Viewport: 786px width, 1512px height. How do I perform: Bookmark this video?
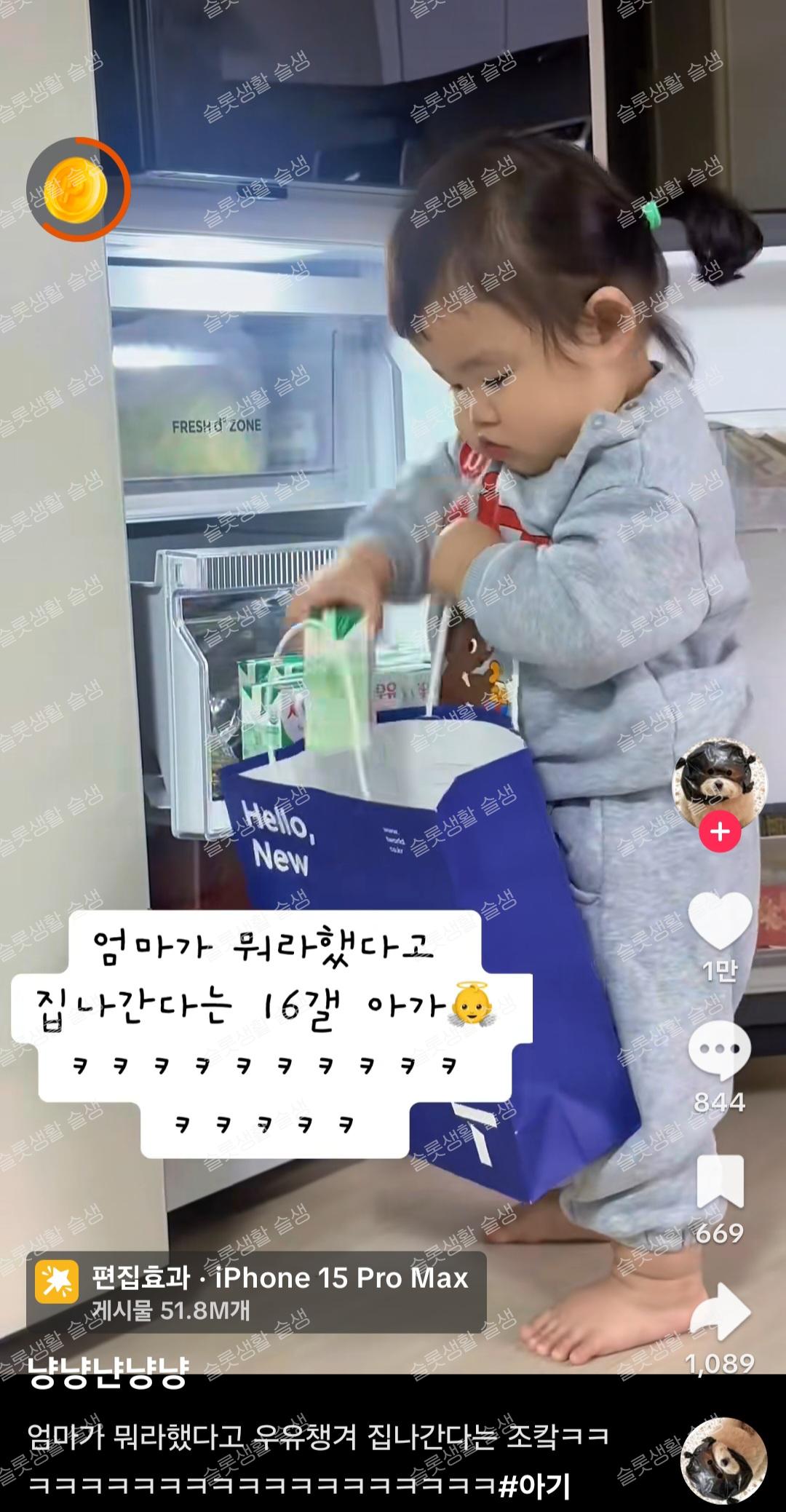[720, 1181]
